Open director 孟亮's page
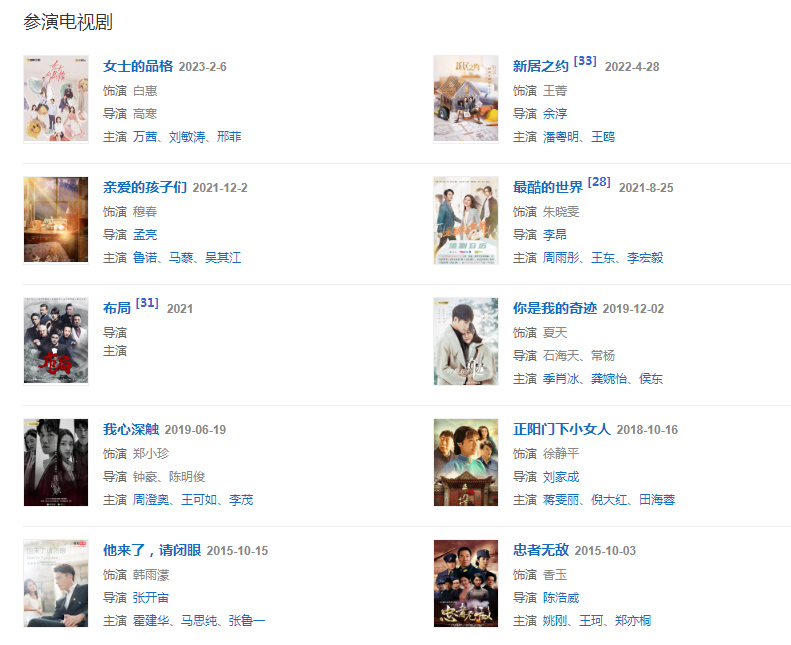 coord(145,234)
